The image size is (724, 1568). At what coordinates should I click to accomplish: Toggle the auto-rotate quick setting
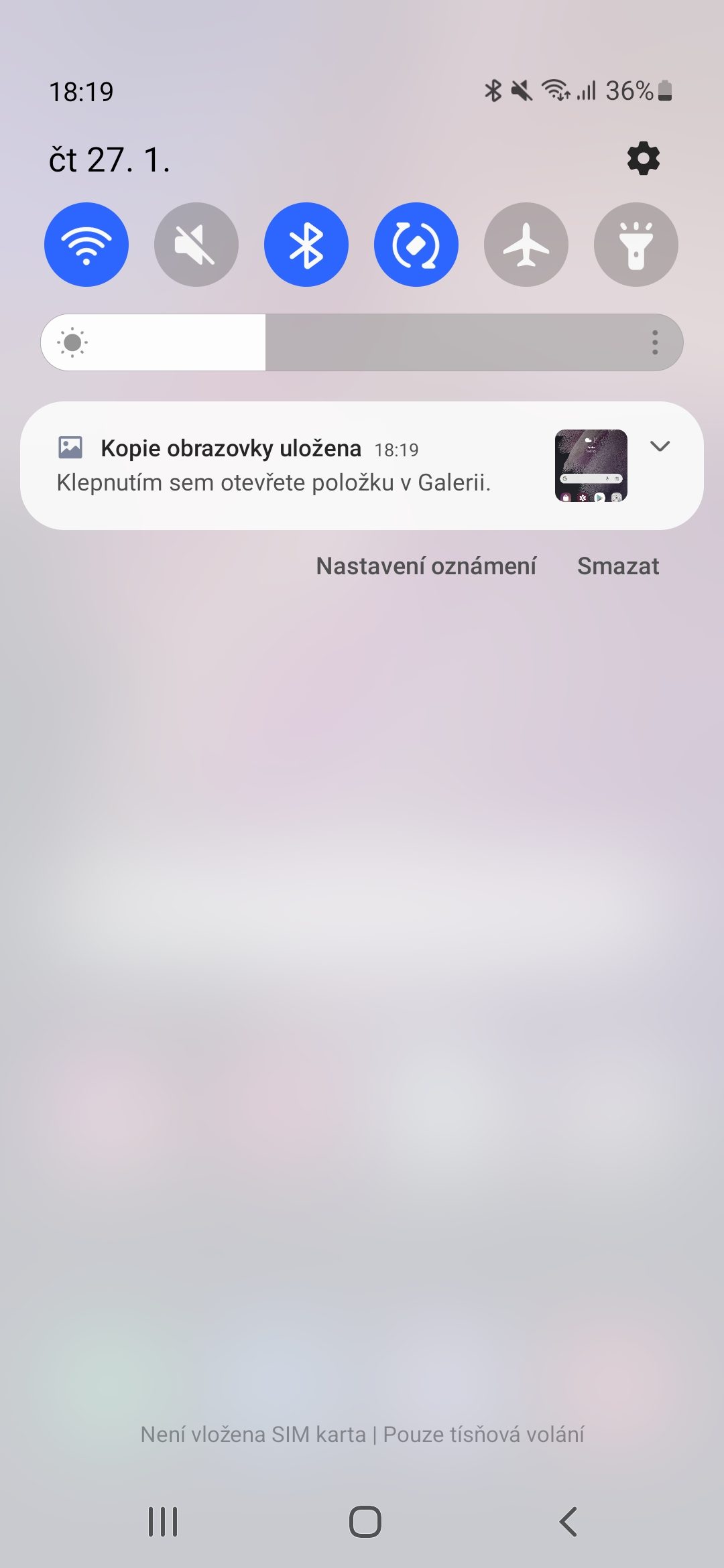tap(416, 245)
